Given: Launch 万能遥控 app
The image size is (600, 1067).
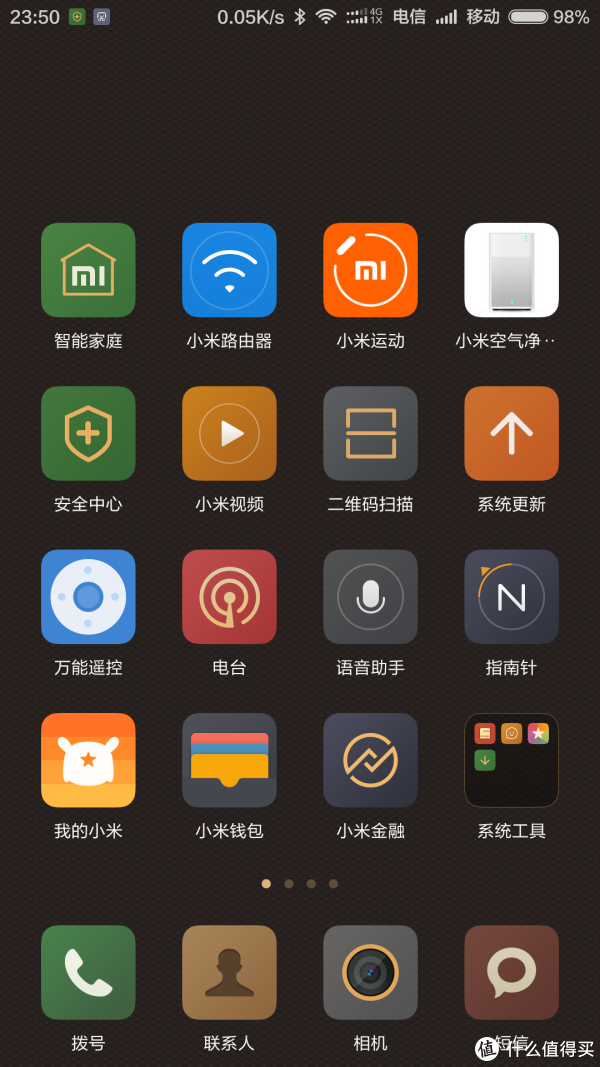Looking at the screenshot, I should 88,596.
